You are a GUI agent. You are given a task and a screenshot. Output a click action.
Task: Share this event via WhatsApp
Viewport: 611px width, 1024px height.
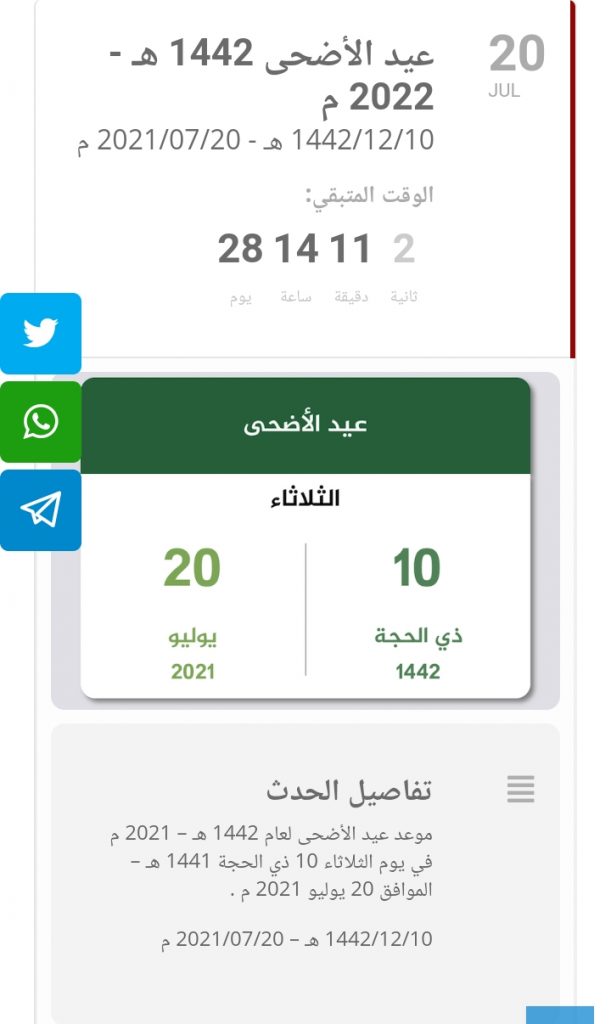40,422
